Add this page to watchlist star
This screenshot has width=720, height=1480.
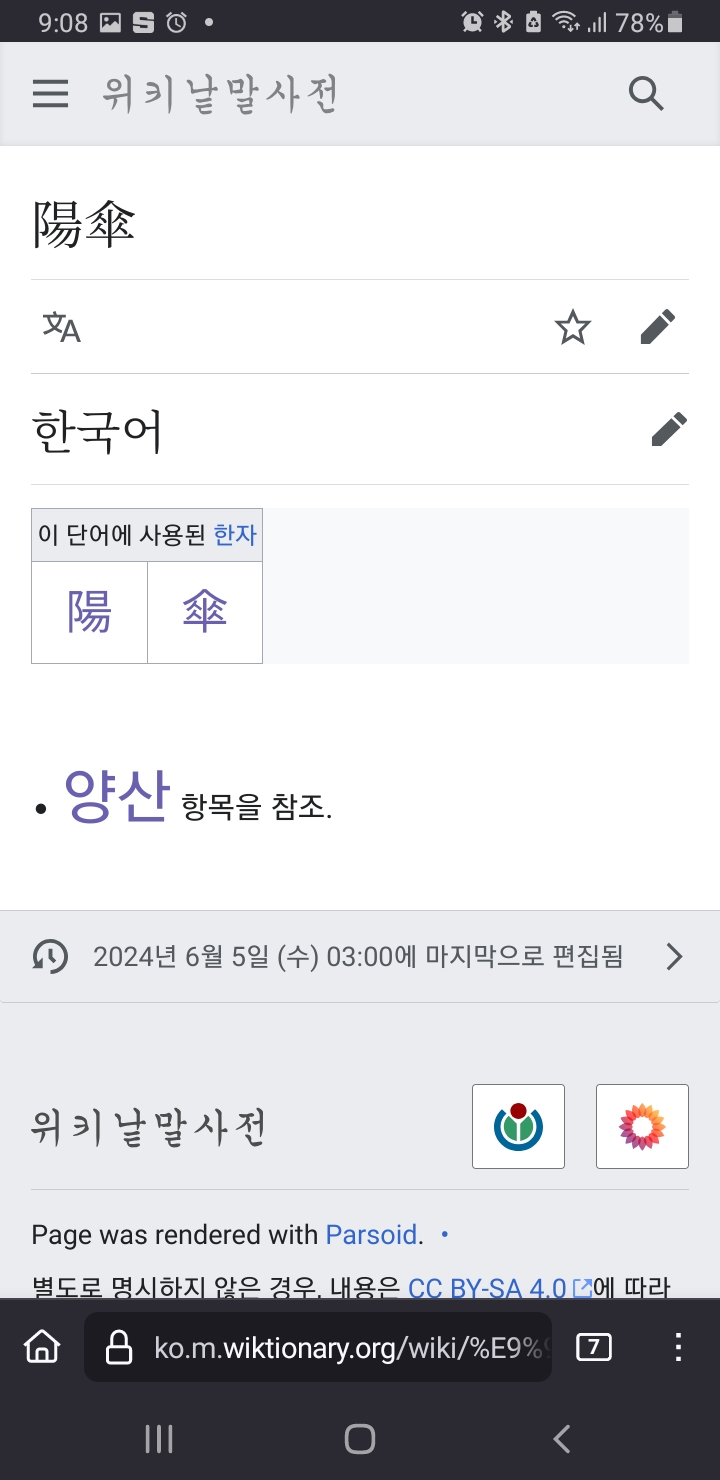573,327
